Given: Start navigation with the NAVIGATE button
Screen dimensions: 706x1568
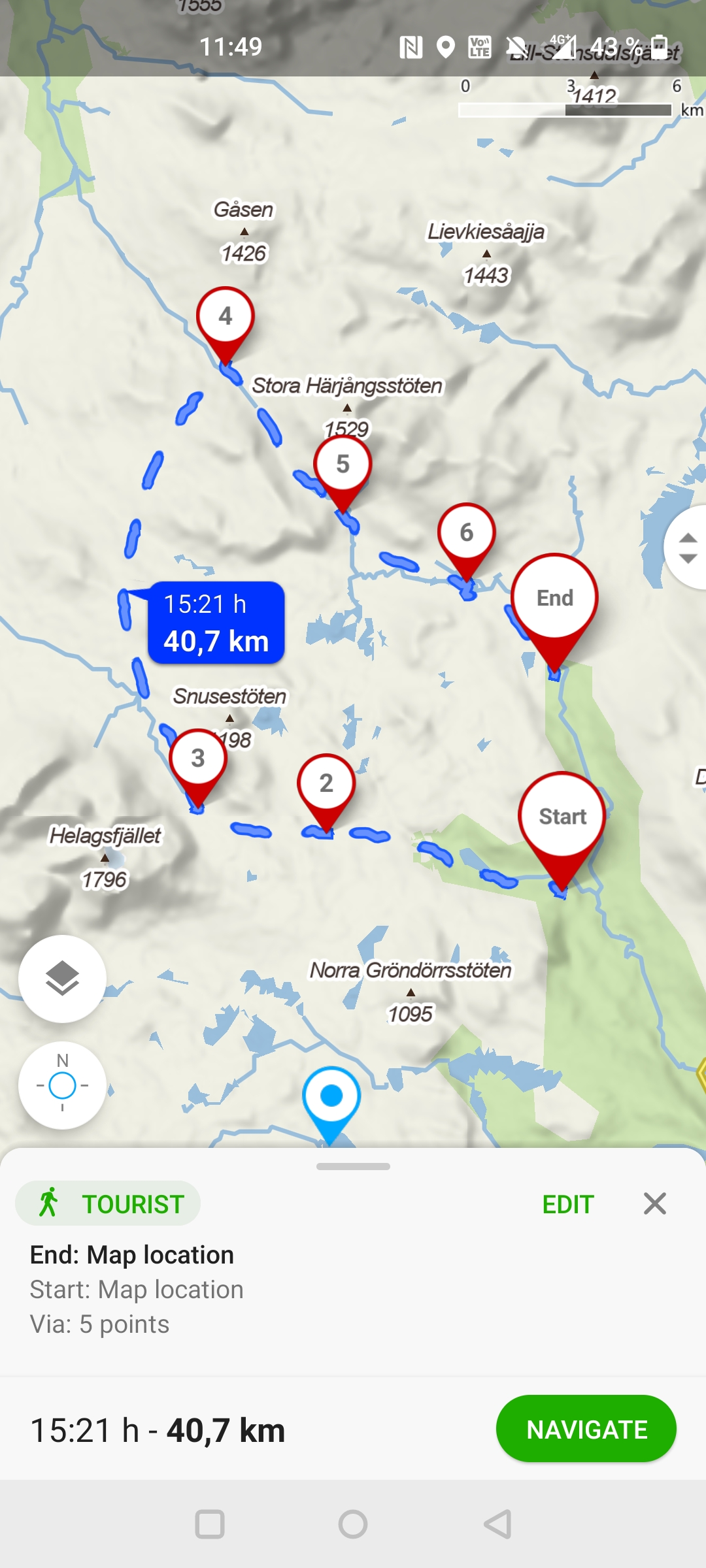Looking at the screenshot, I should click(x=586, y=1429).
